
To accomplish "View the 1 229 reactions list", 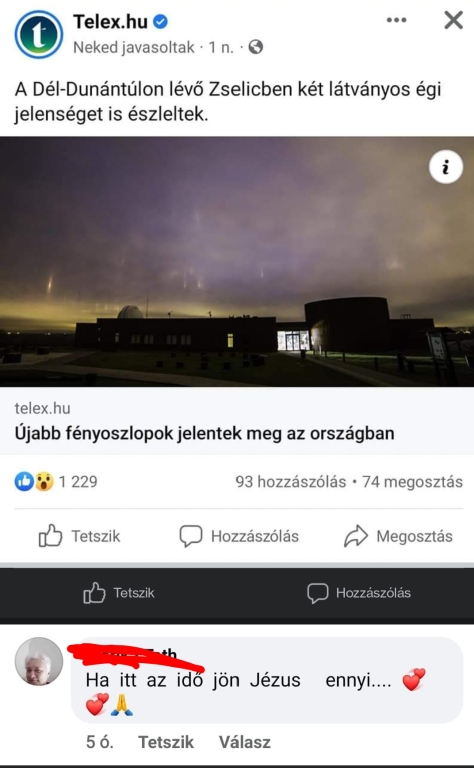I will click(56, 481).
